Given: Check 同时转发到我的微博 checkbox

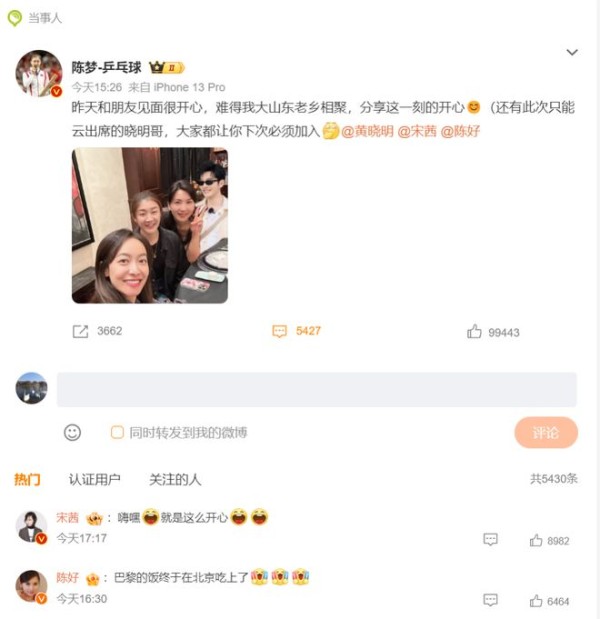Looking at the screenshot, I should point(117,432).
